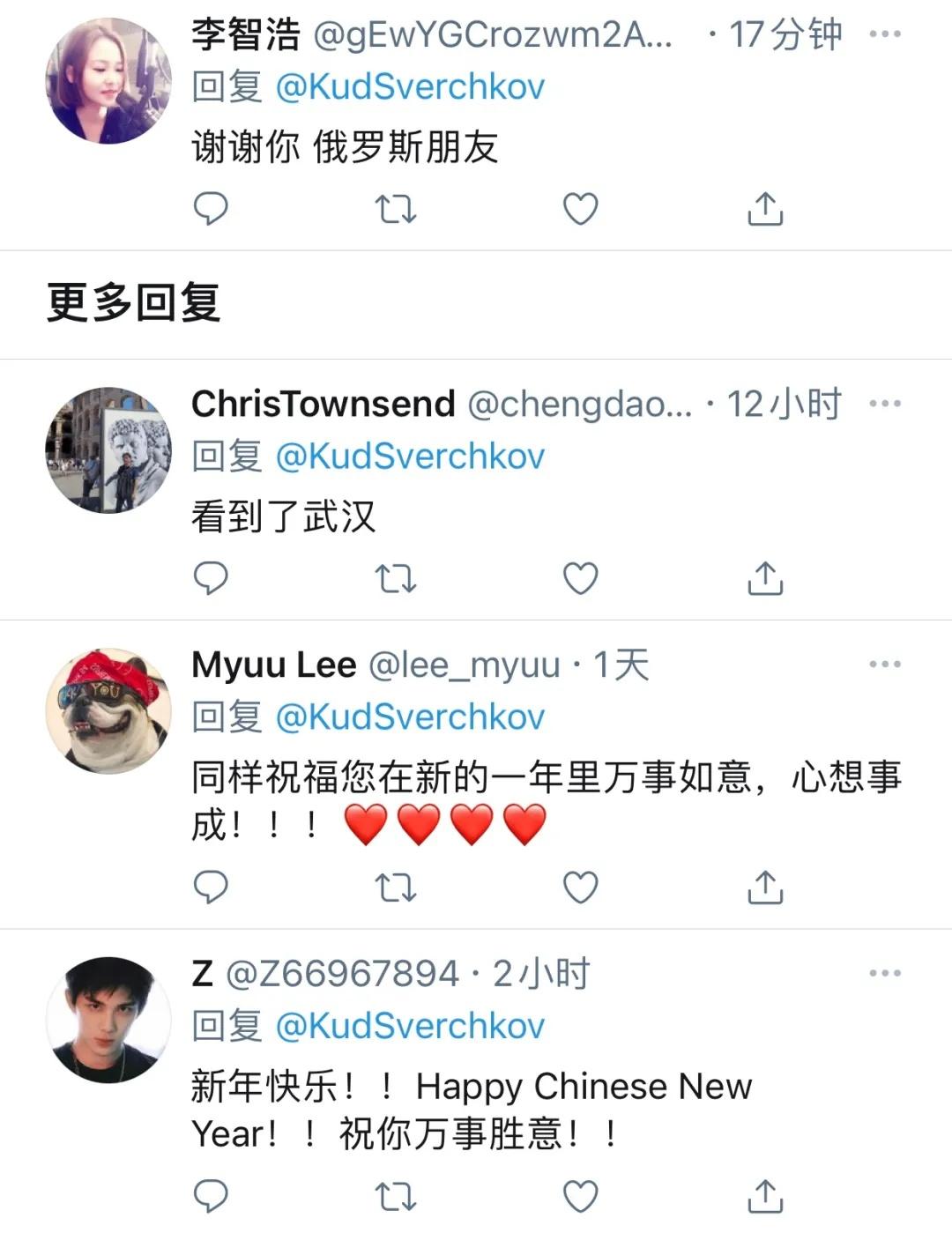Like Myuu Lee's reply

580,887
